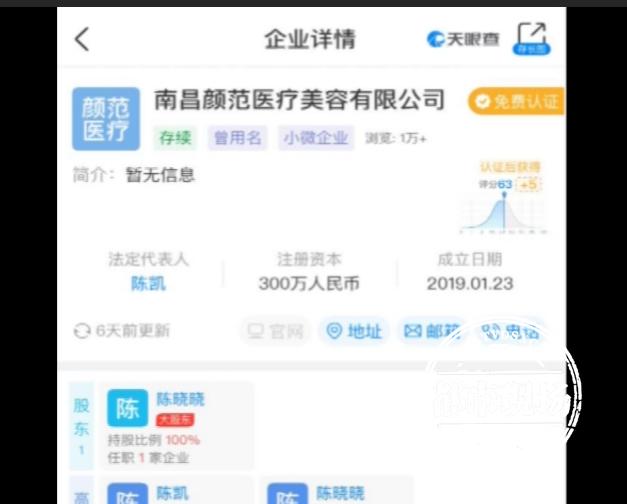View company 地址 address
Image resolution: width=627 pixels, height=504 pixels.
[354, 331]
